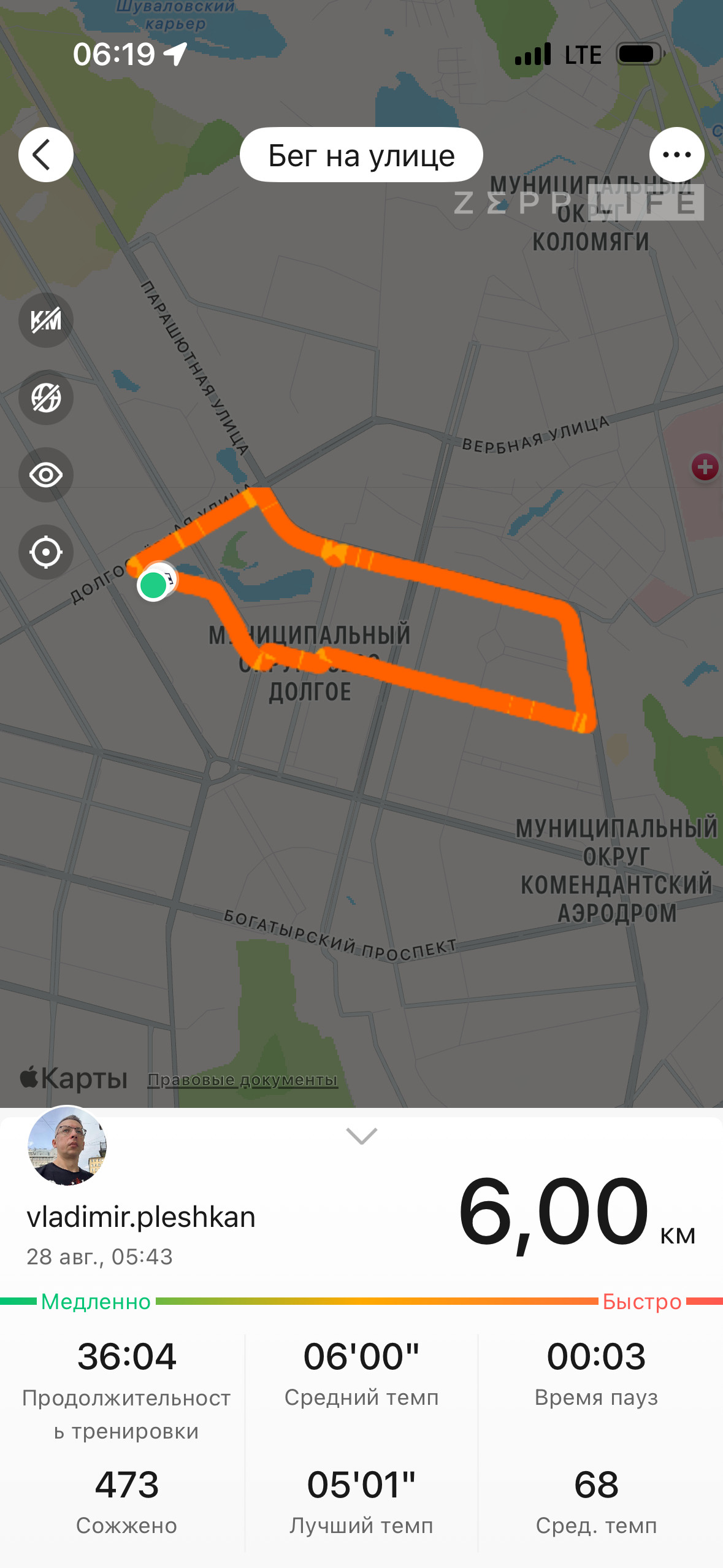
Task: Open the three-dot overflow menu
Action: click(x=676, y=155)
